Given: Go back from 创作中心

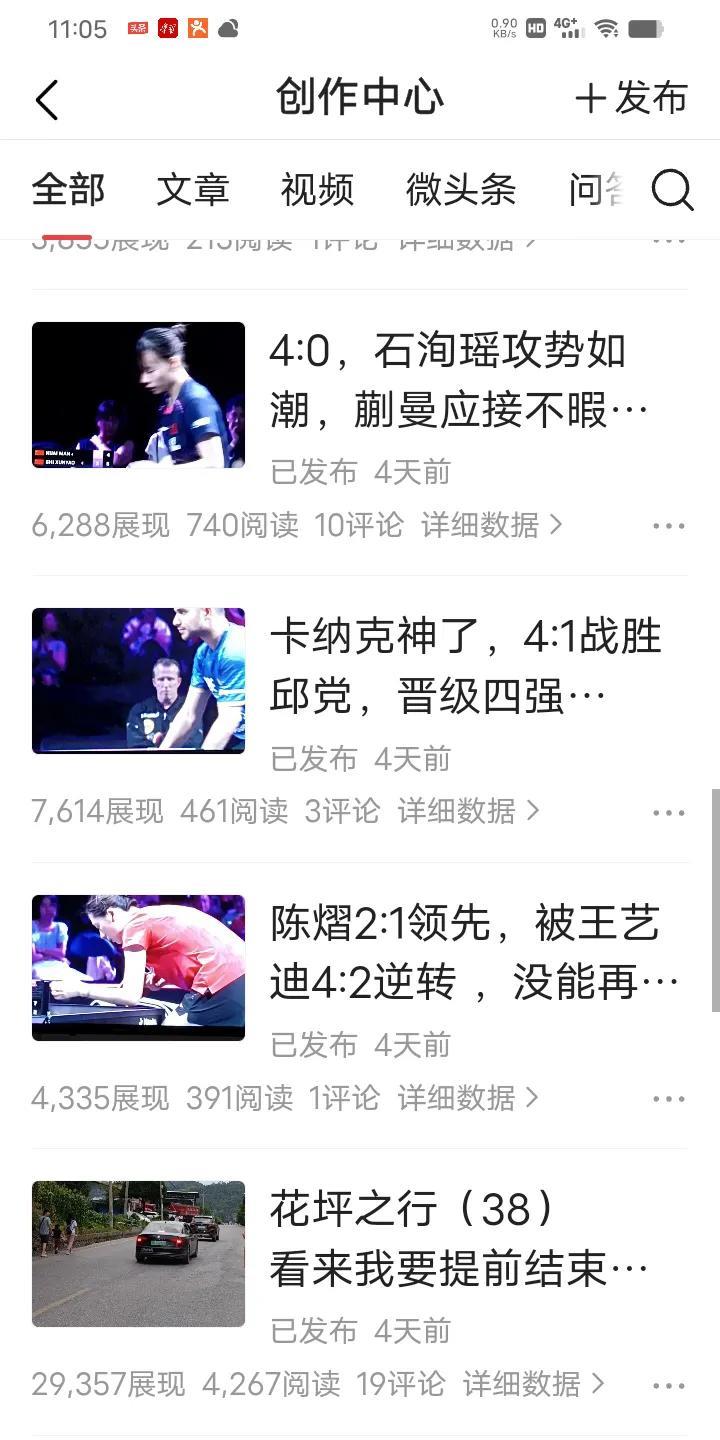Looking at the screenshot, I should click(47, 99).
